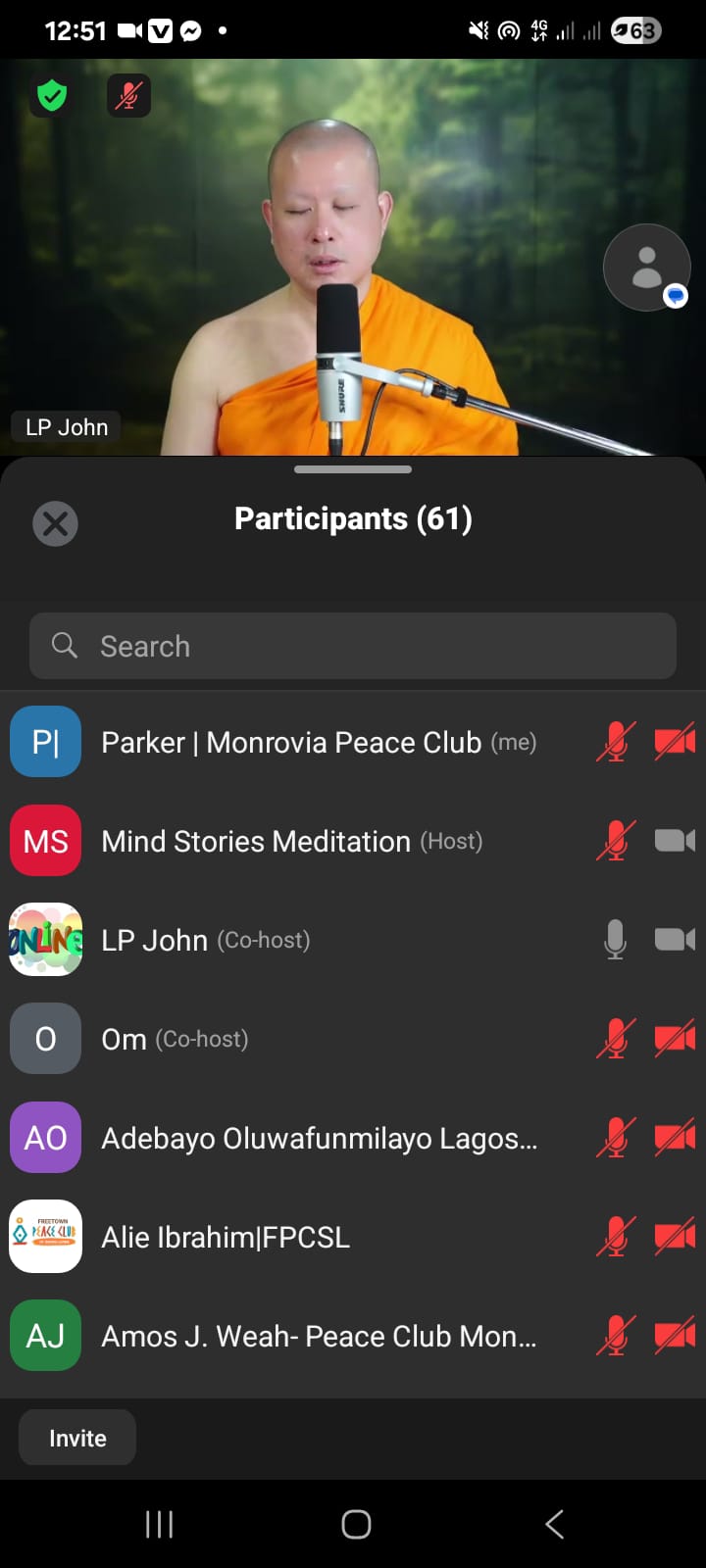Viewport: 706px width, 1568px height.
Task: Tap the green security shield icon
Action: pos(52,95)
